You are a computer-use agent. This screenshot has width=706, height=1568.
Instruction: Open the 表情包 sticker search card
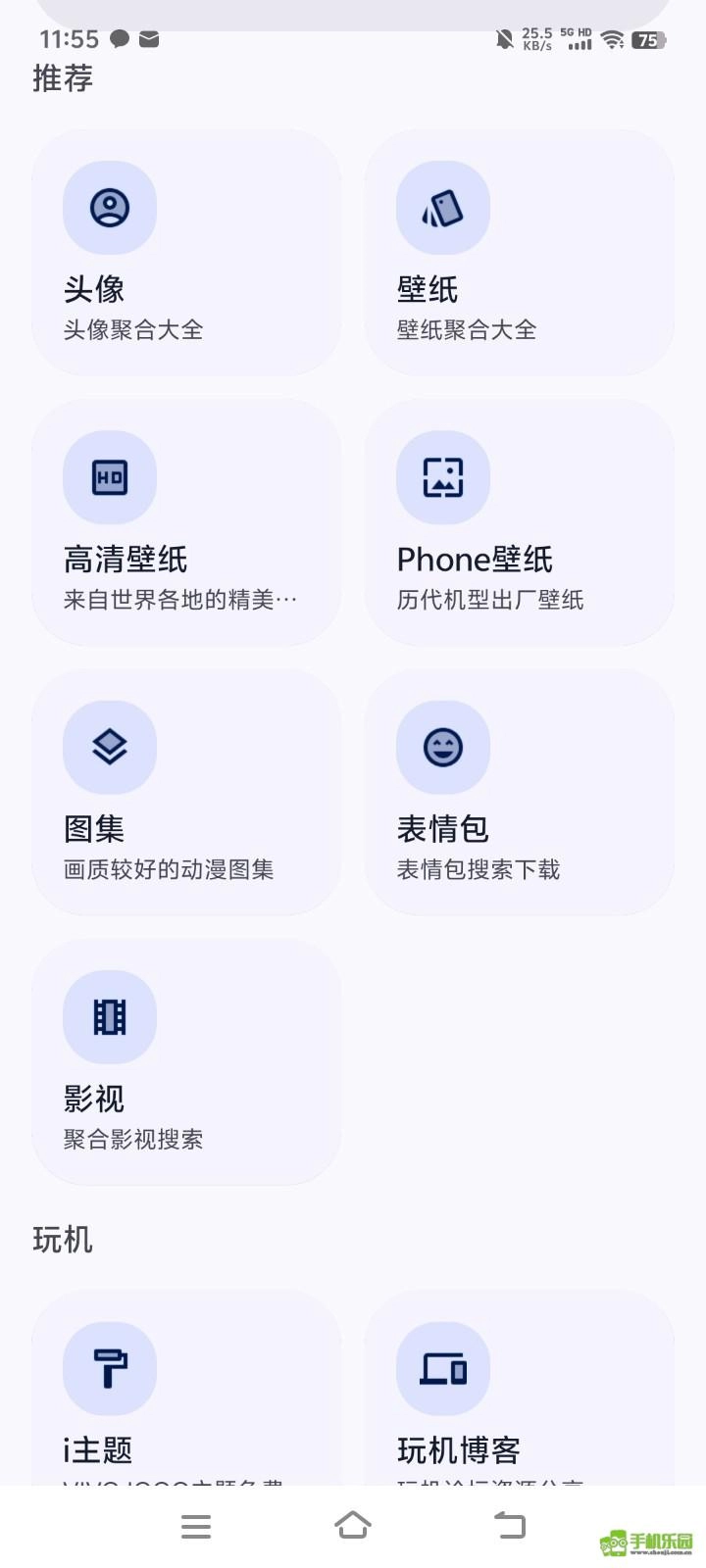point(519,792)
